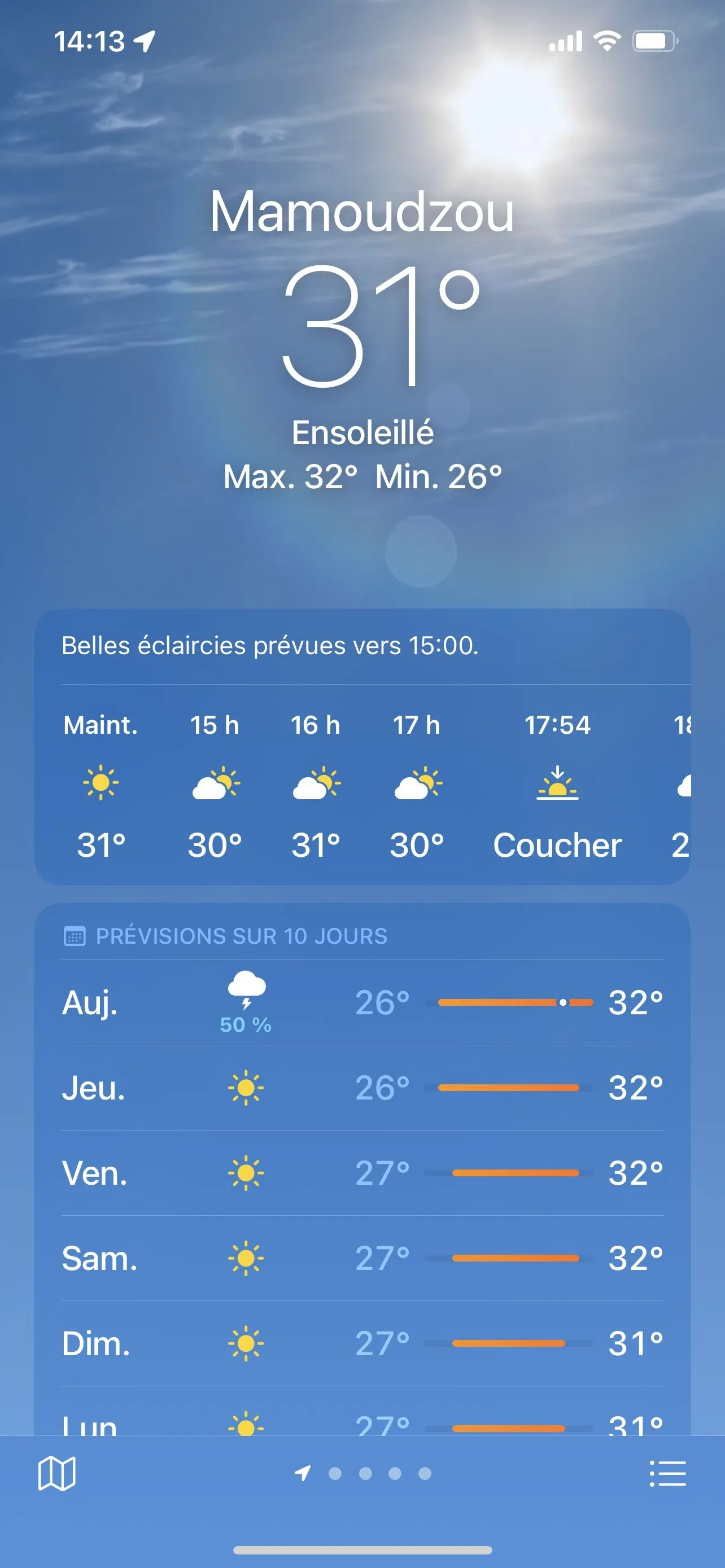The image size is (725, 1568).
Task: Select Saturday's forecast row (Sam.)
Action: pos(362,1258)
